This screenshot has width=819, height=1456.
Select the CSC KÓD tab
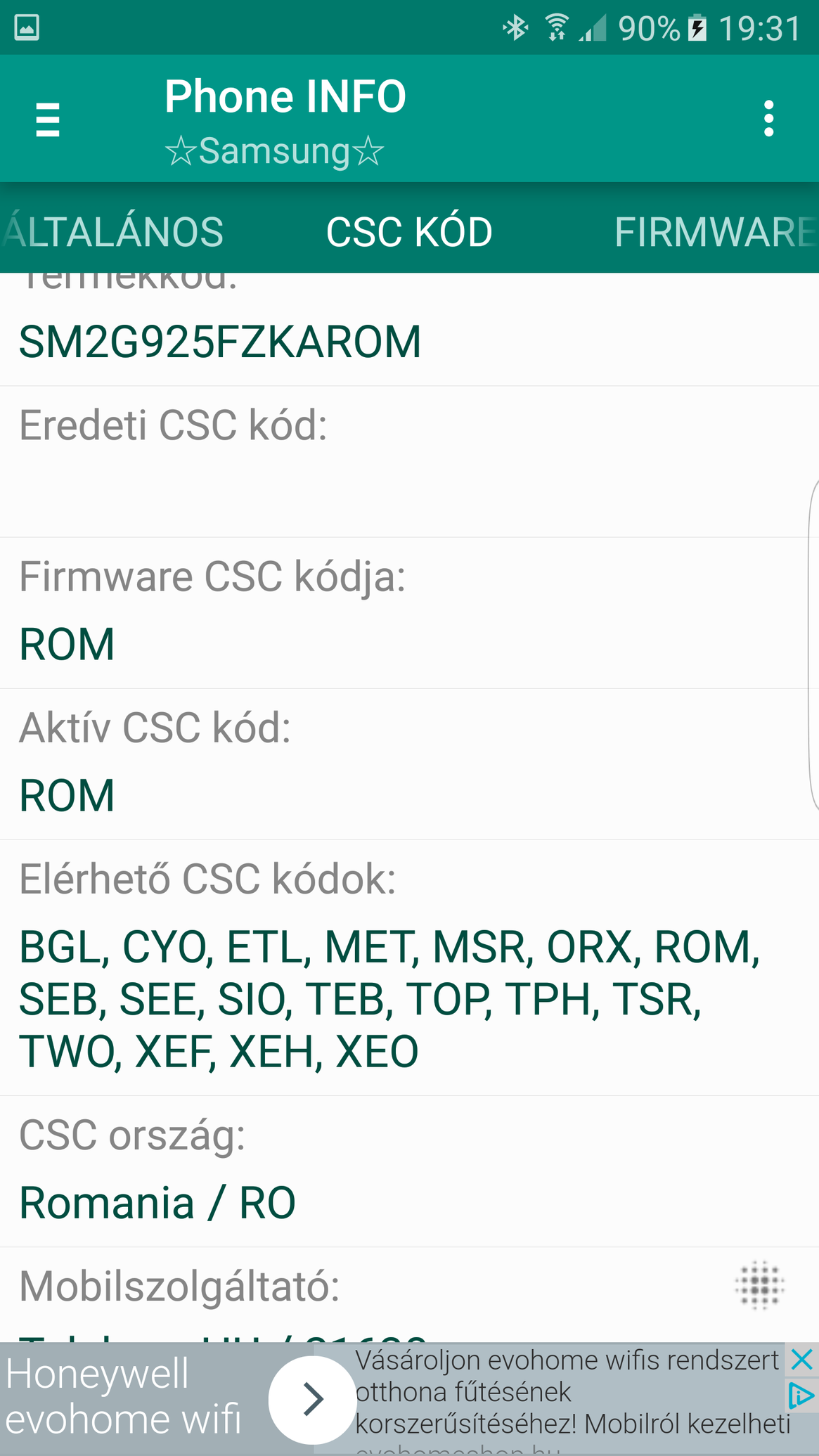tap(409, 232)
